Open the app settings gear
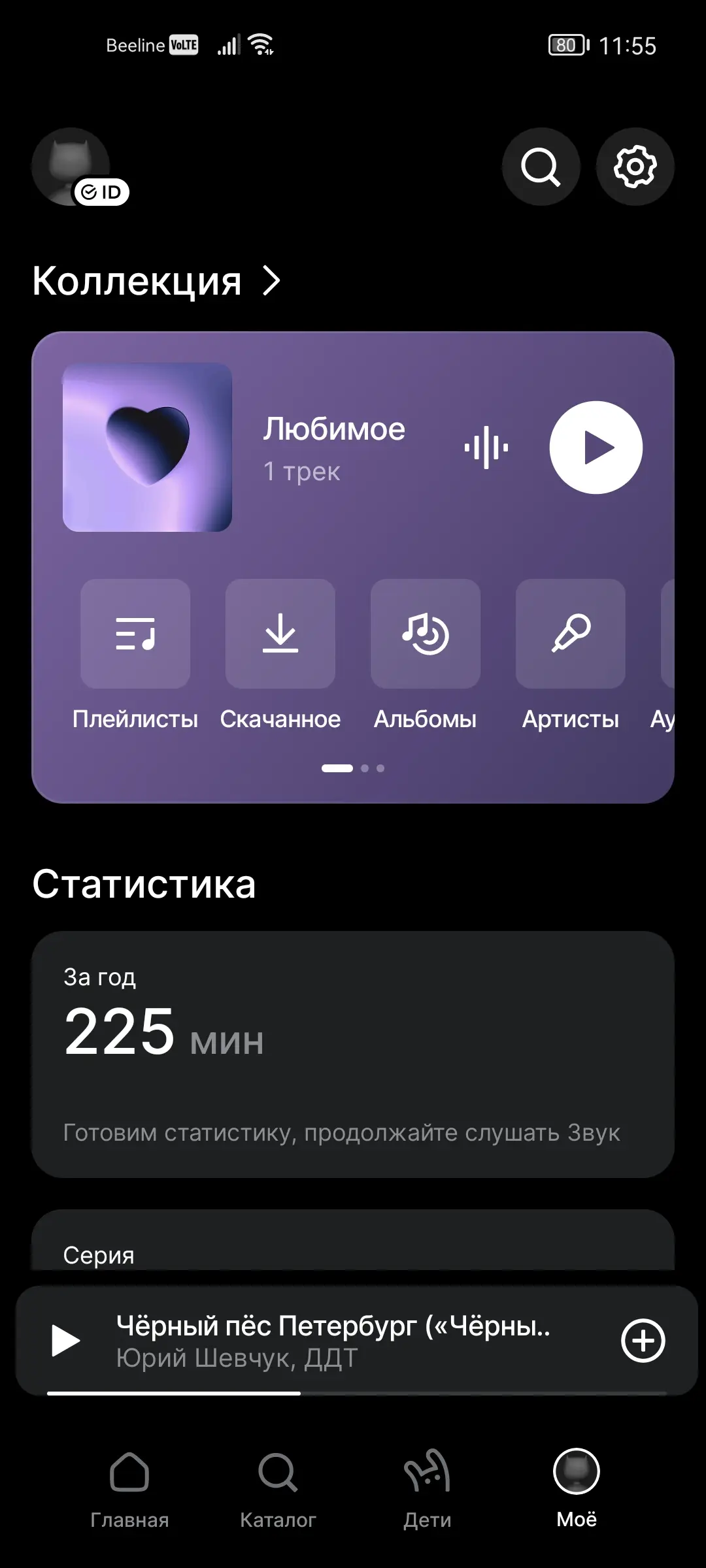Screen dimensions: 706x1568 [x=635, y=167]
